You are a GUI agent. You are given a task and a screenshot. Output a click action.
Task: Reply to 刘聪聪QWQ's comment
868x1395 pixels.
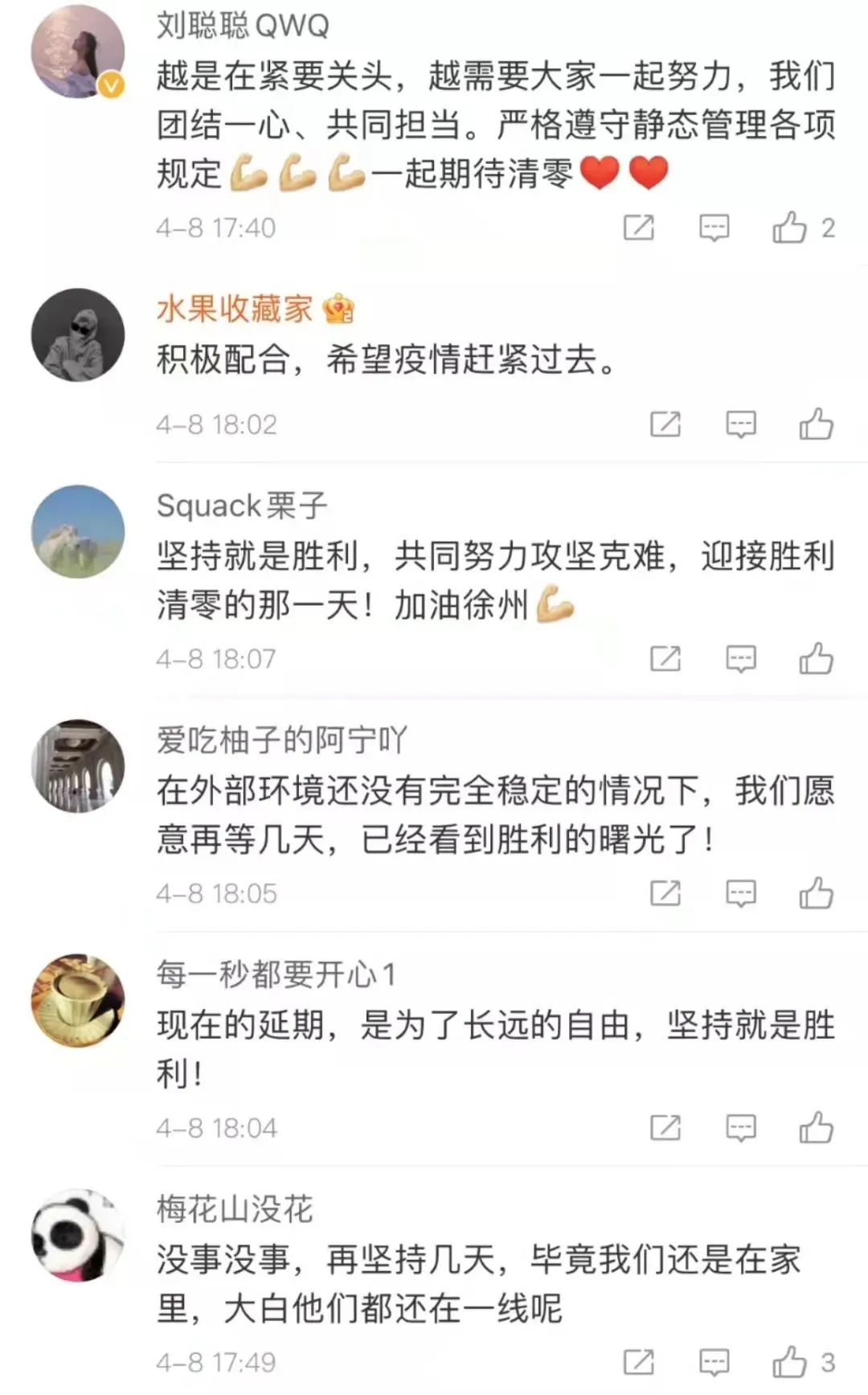(x=714, y=228)
